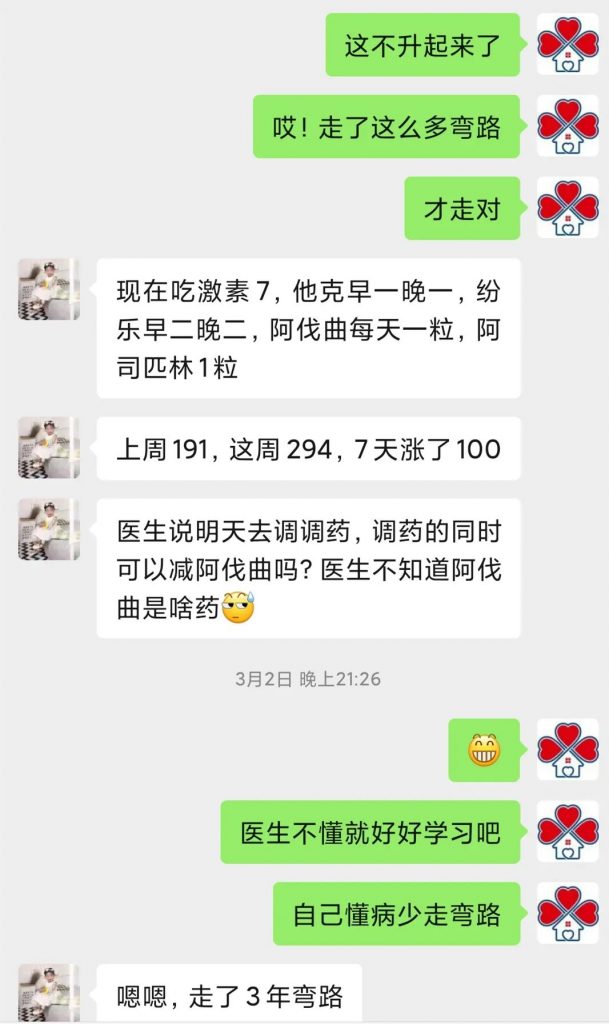Tap the avatar next to "才走对"

[567, 208]
